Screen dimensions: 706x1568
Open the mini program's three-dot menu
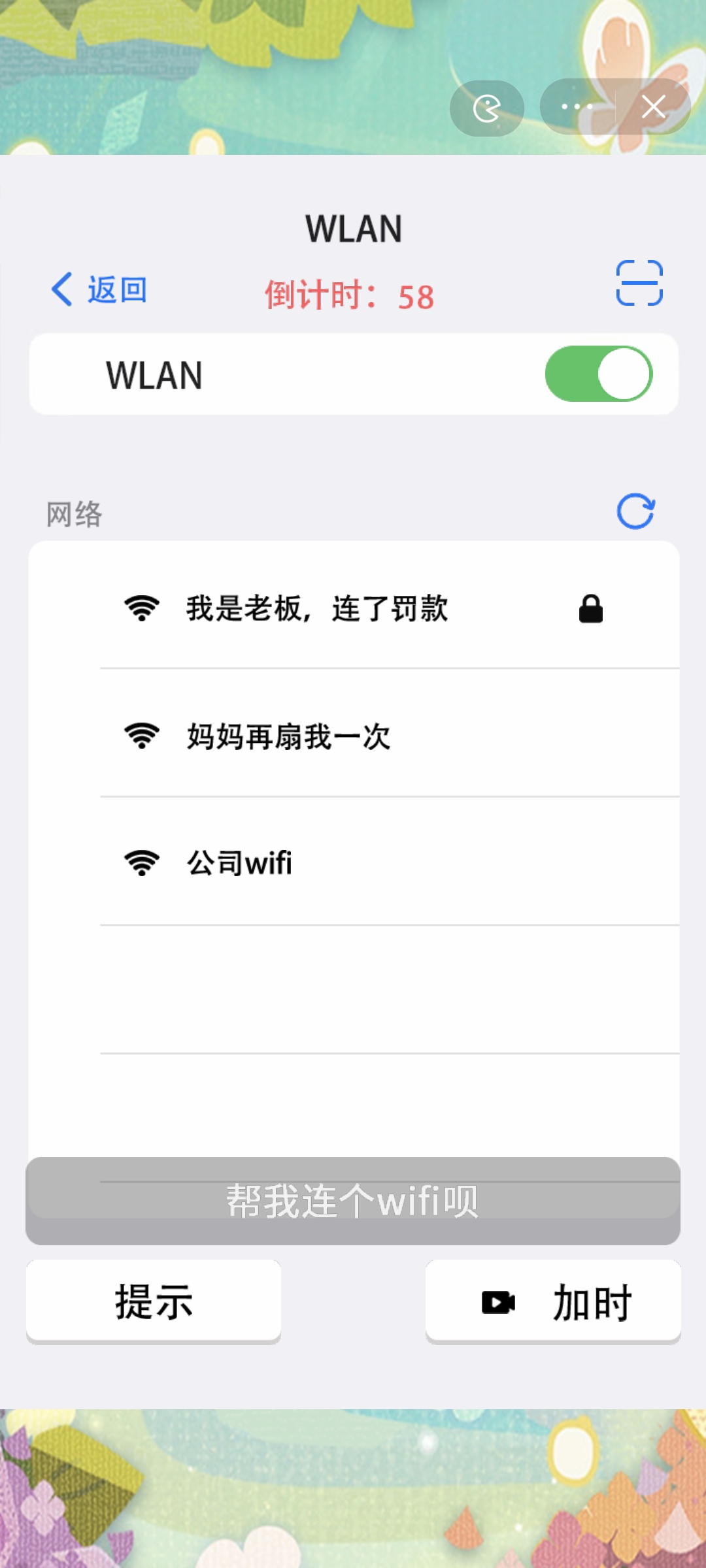click(577, 106)
